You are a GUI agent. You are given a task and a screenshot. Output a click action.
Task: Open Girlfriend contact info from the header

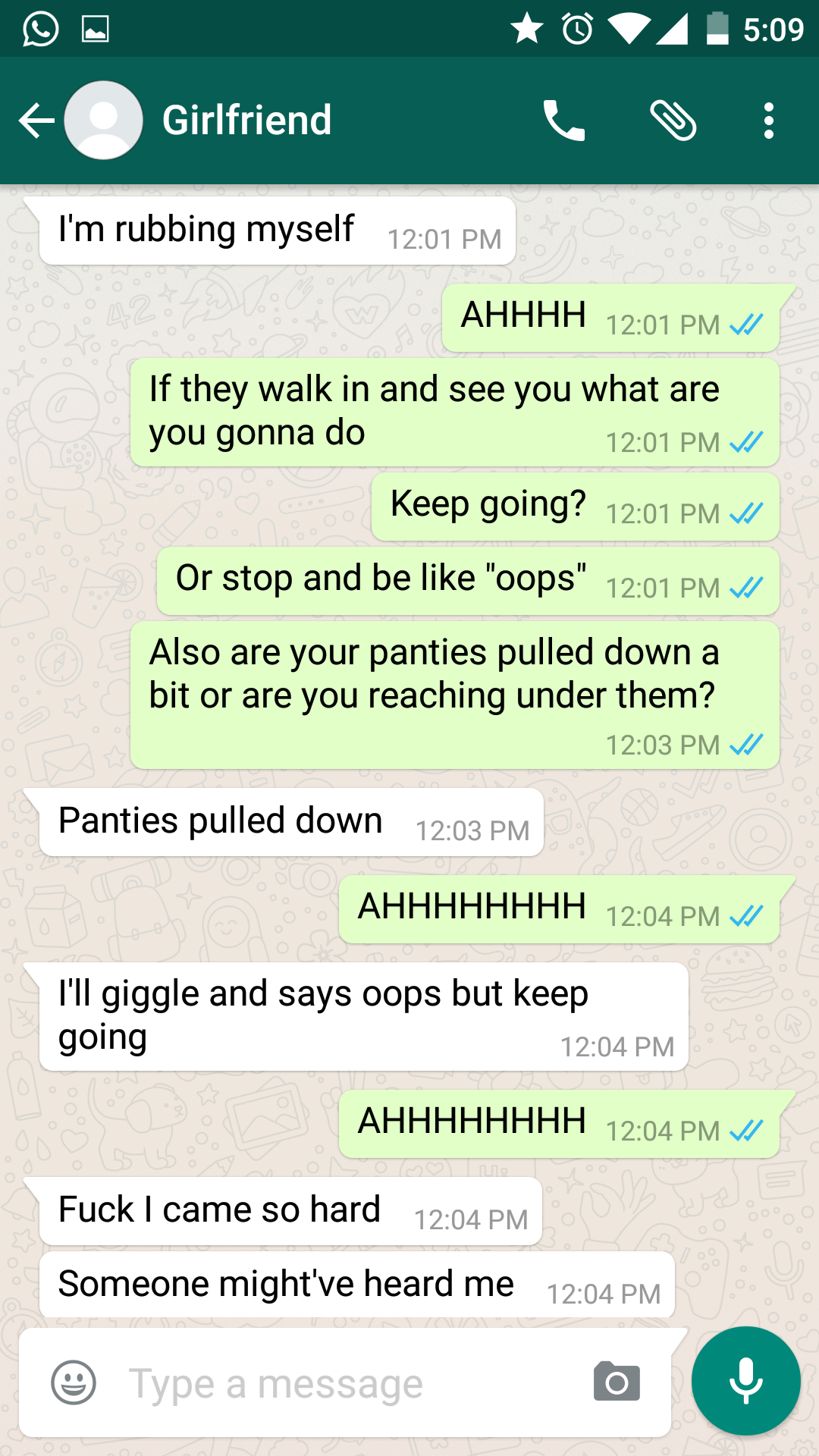coord(246,121)
